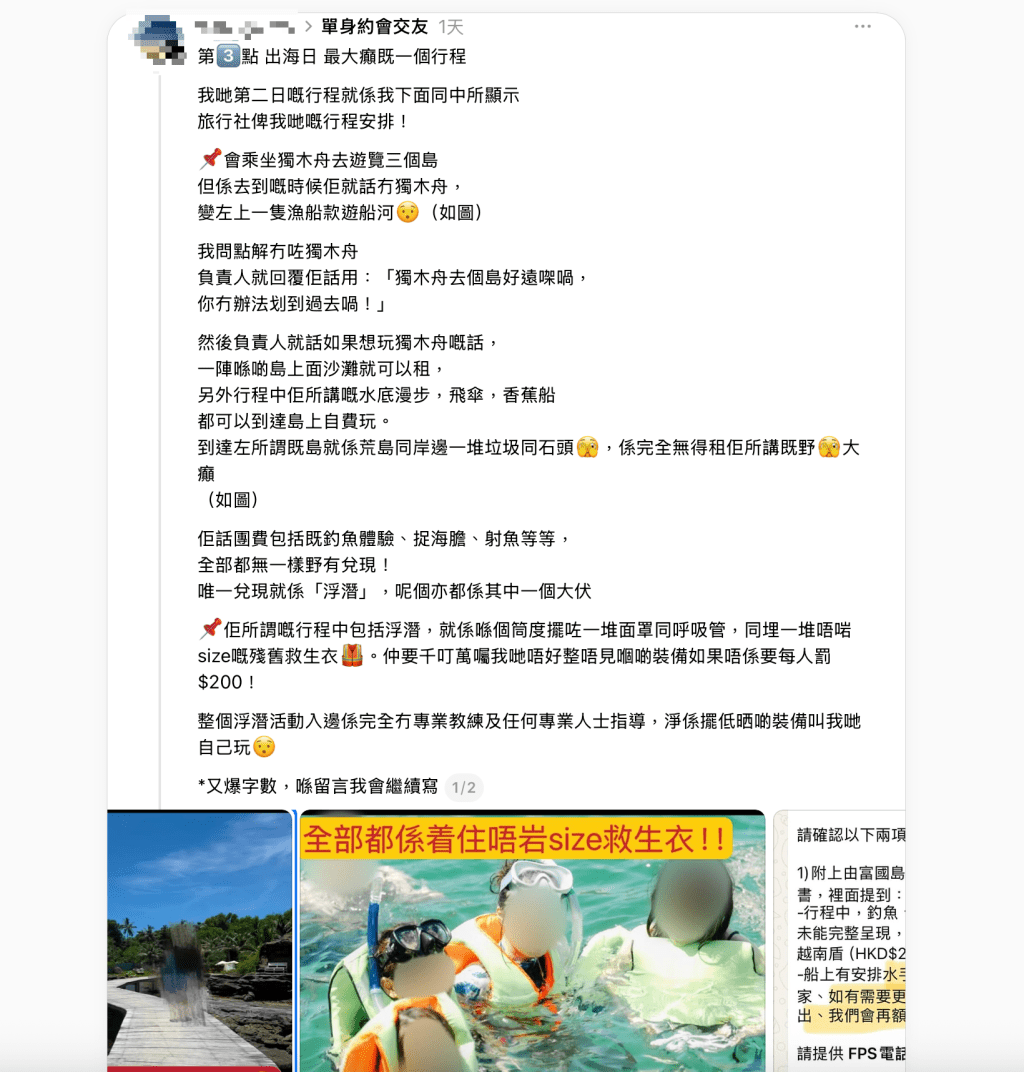Open the post's overflow menu

[x=862, y=27]
